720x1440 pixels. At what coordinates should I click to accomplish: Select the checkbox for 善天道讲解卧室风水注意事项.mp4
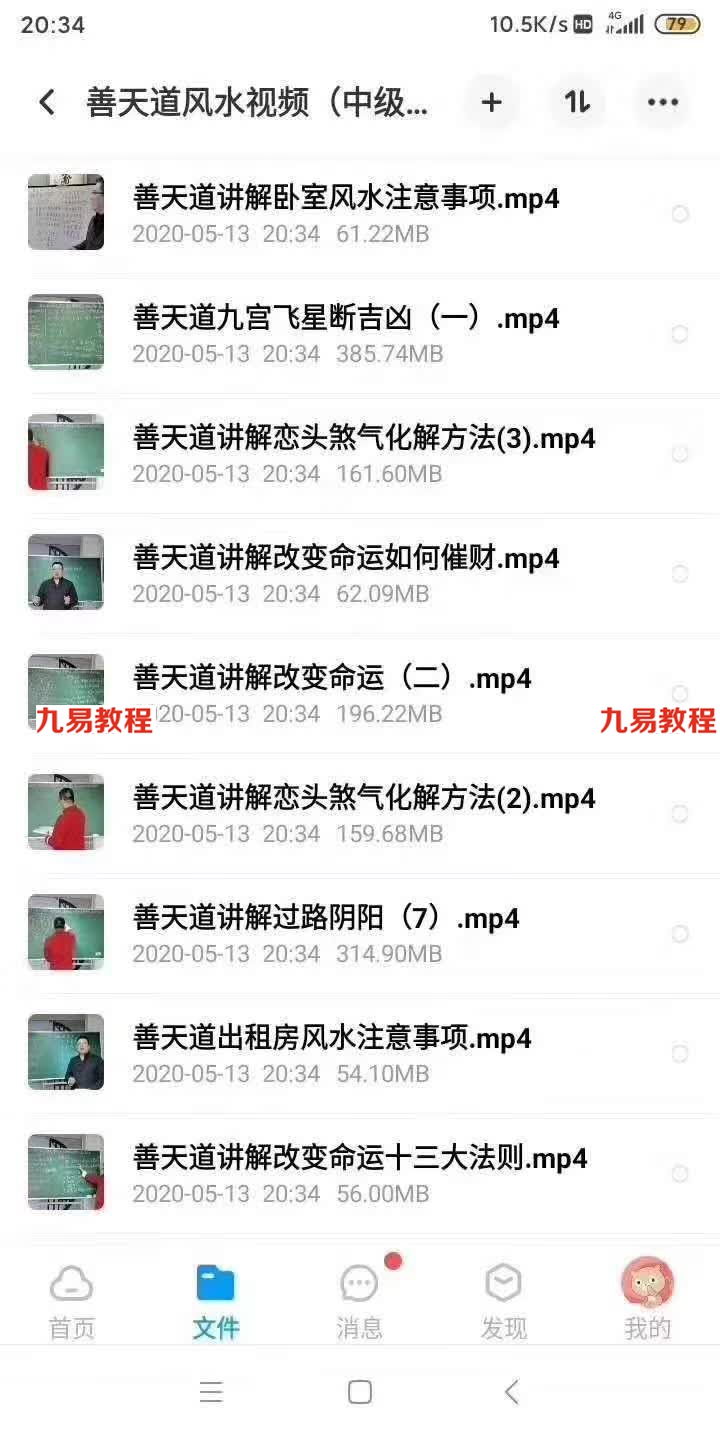click(x=680, y=214)
